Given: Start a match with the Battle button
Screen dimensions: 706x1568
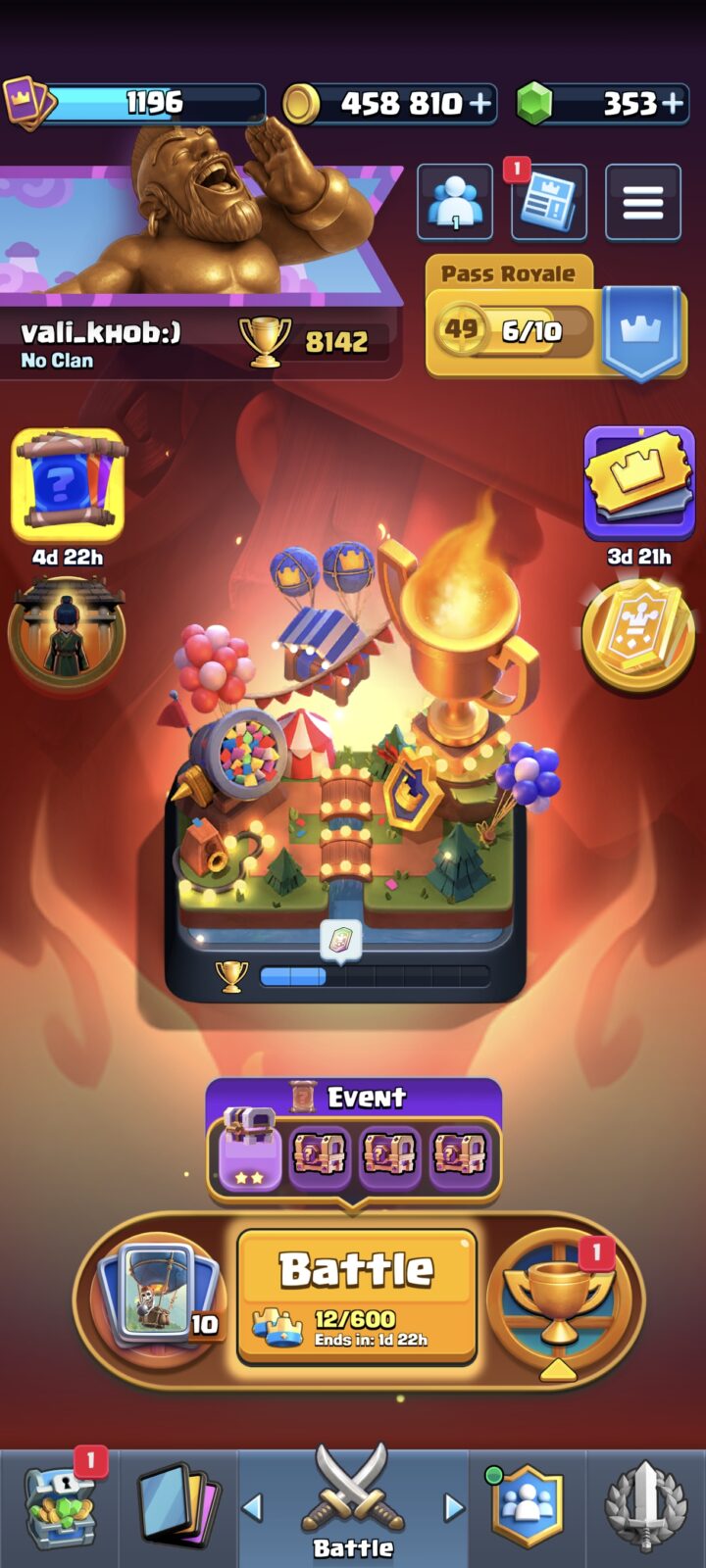Looking at the screenshot, I should click(357, 1297).
